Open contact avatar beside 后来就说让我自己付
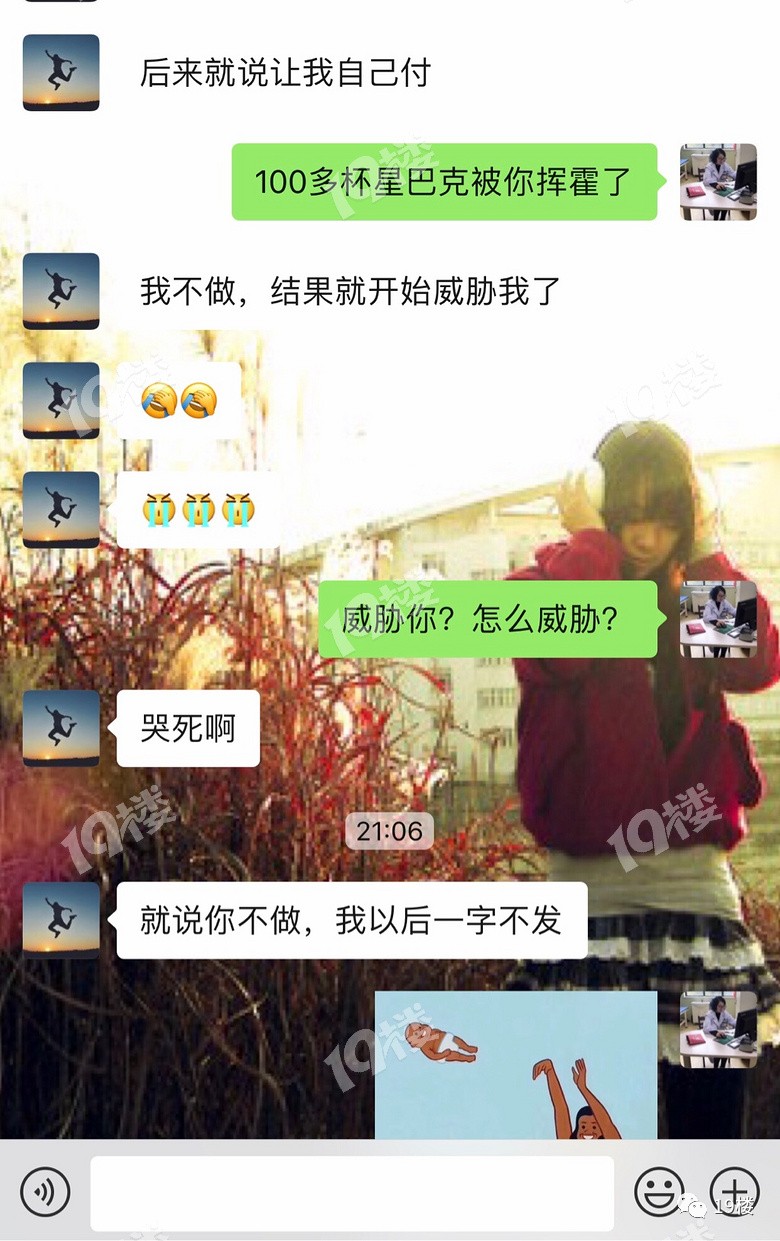 (61, 73)
